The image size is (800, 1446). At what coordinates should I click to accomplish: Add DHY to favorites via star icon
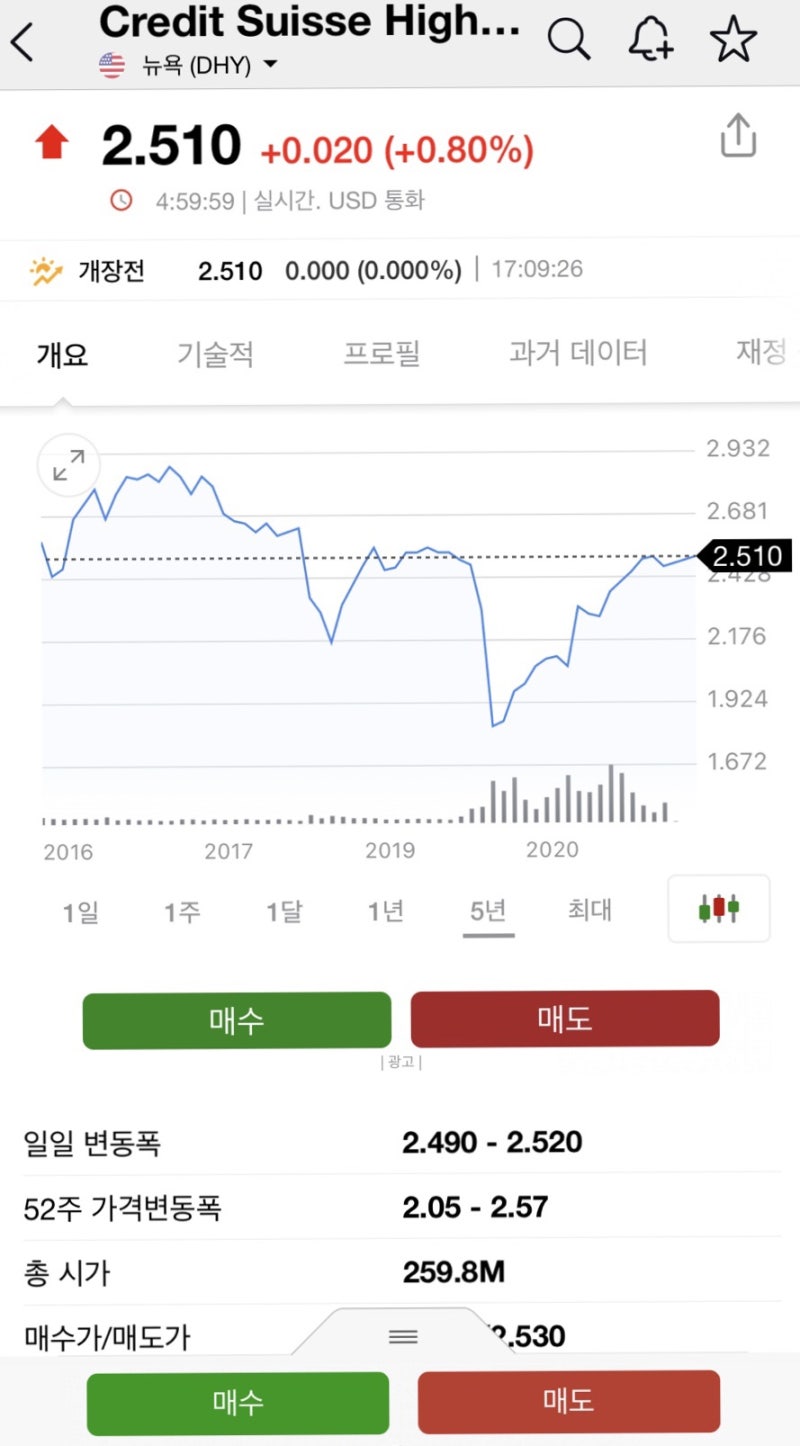click(x=733, y=39)
